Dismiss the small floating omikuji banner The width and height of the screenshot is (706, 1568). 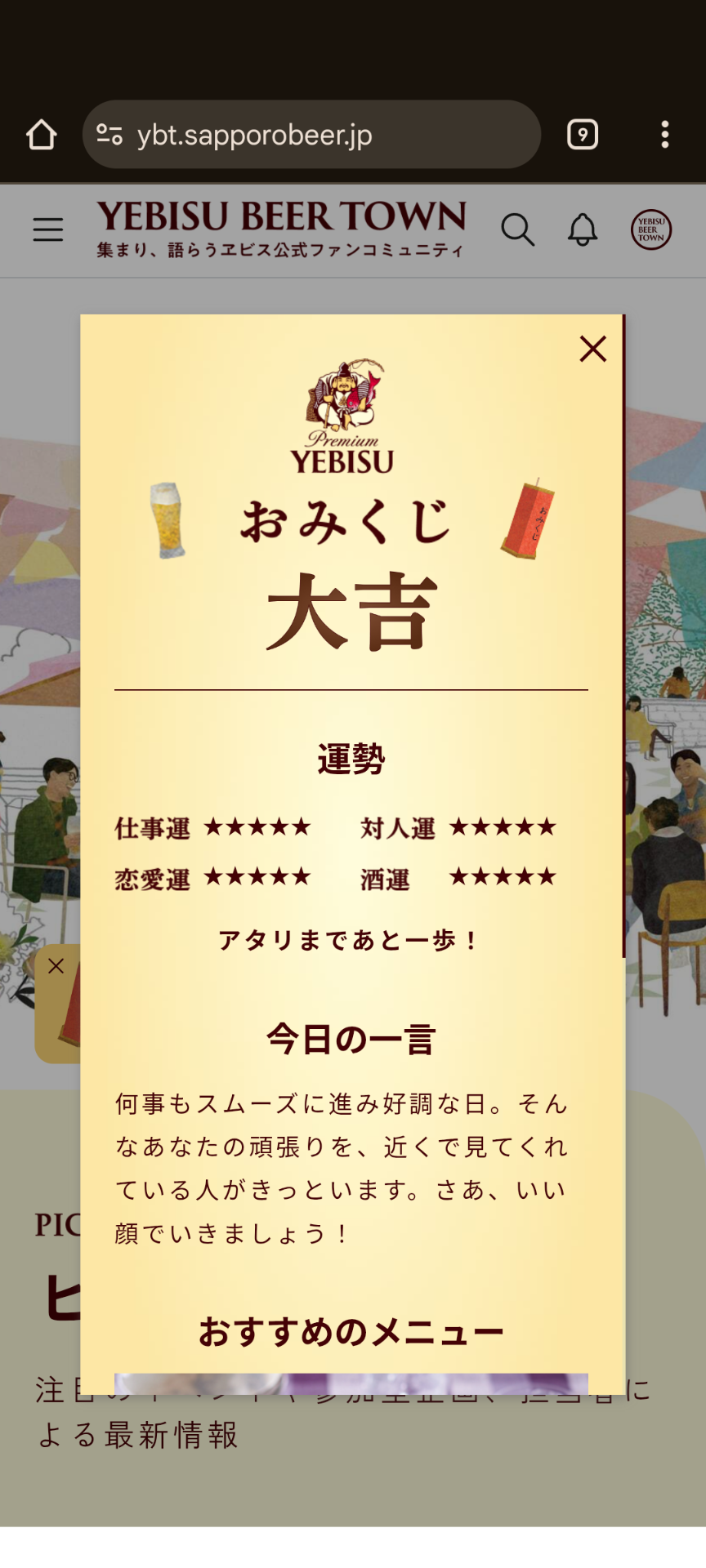(56, 966)
